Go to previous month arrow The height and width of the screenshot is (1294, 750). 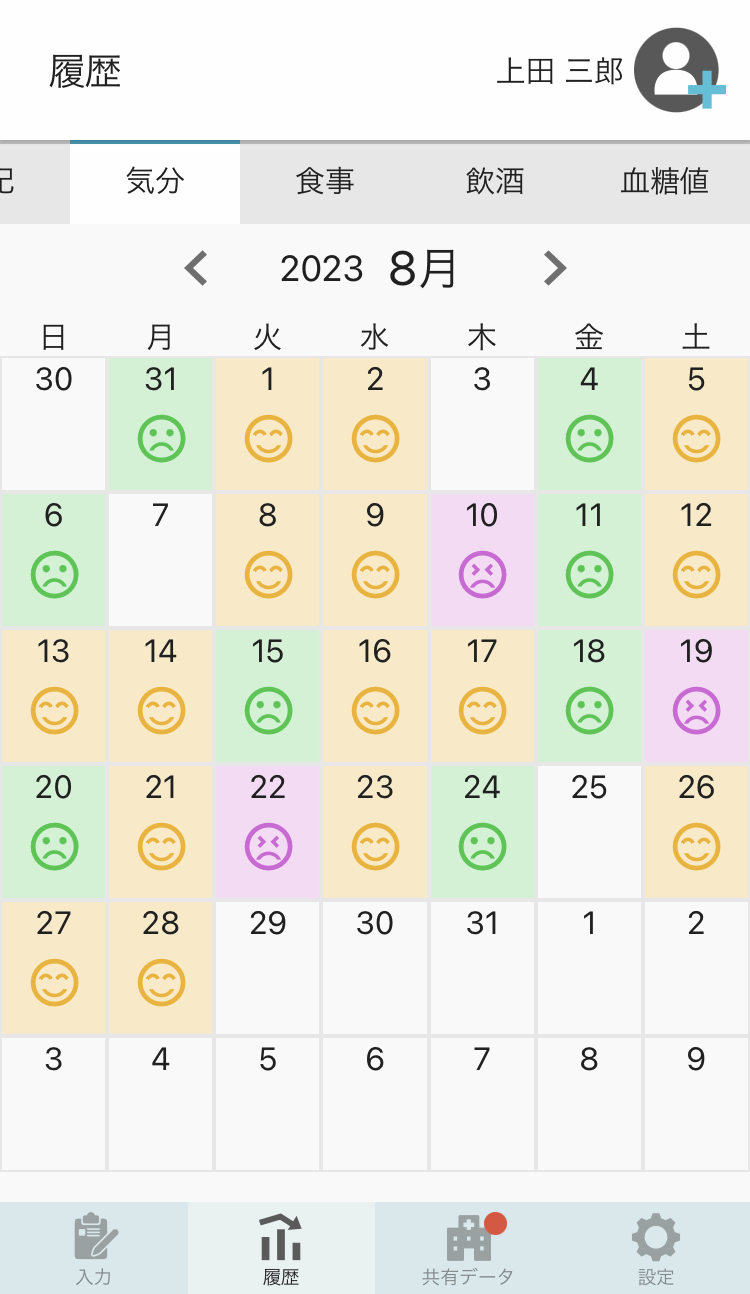(x=196, y=268)
